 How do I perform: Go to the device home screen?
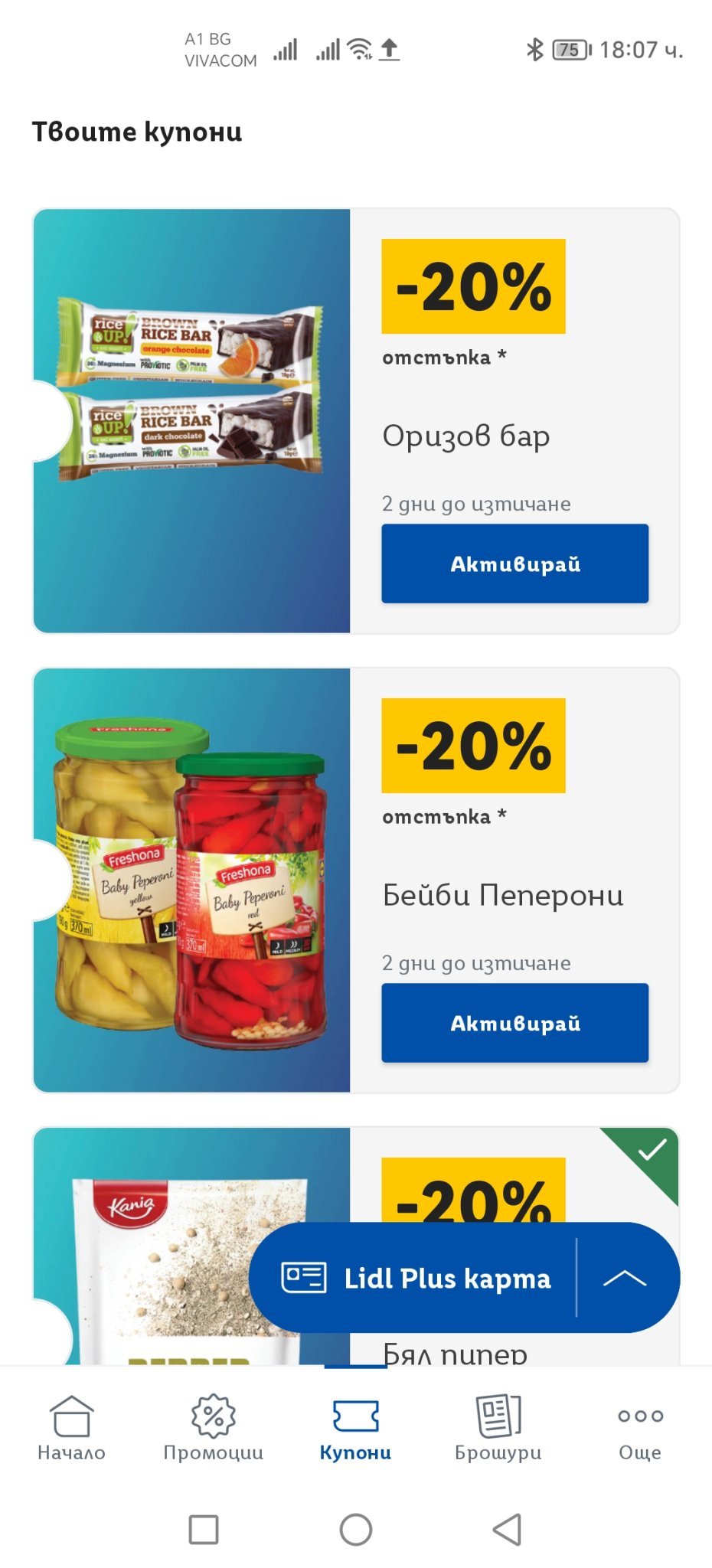point(356,1530)
